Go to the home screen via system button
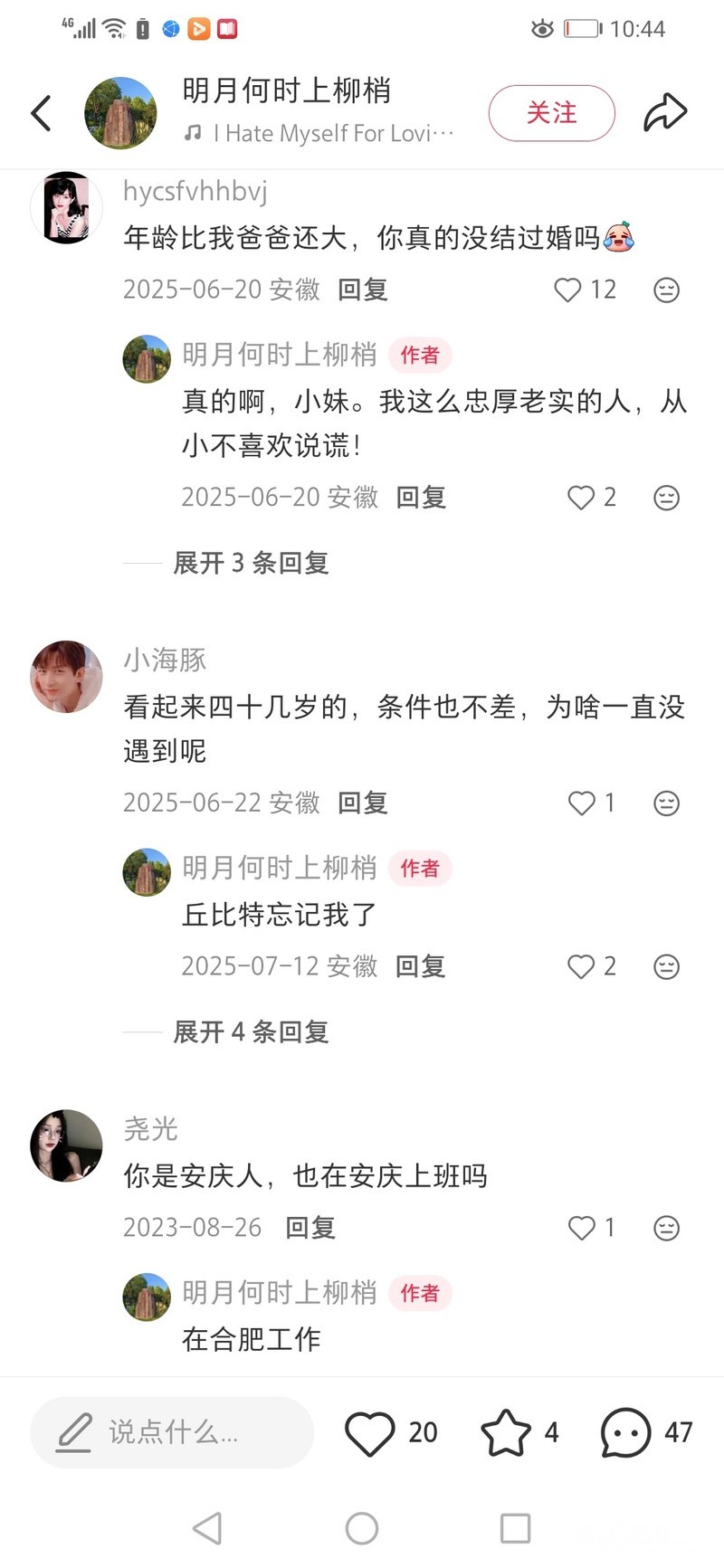 (x=362, y=1529)
